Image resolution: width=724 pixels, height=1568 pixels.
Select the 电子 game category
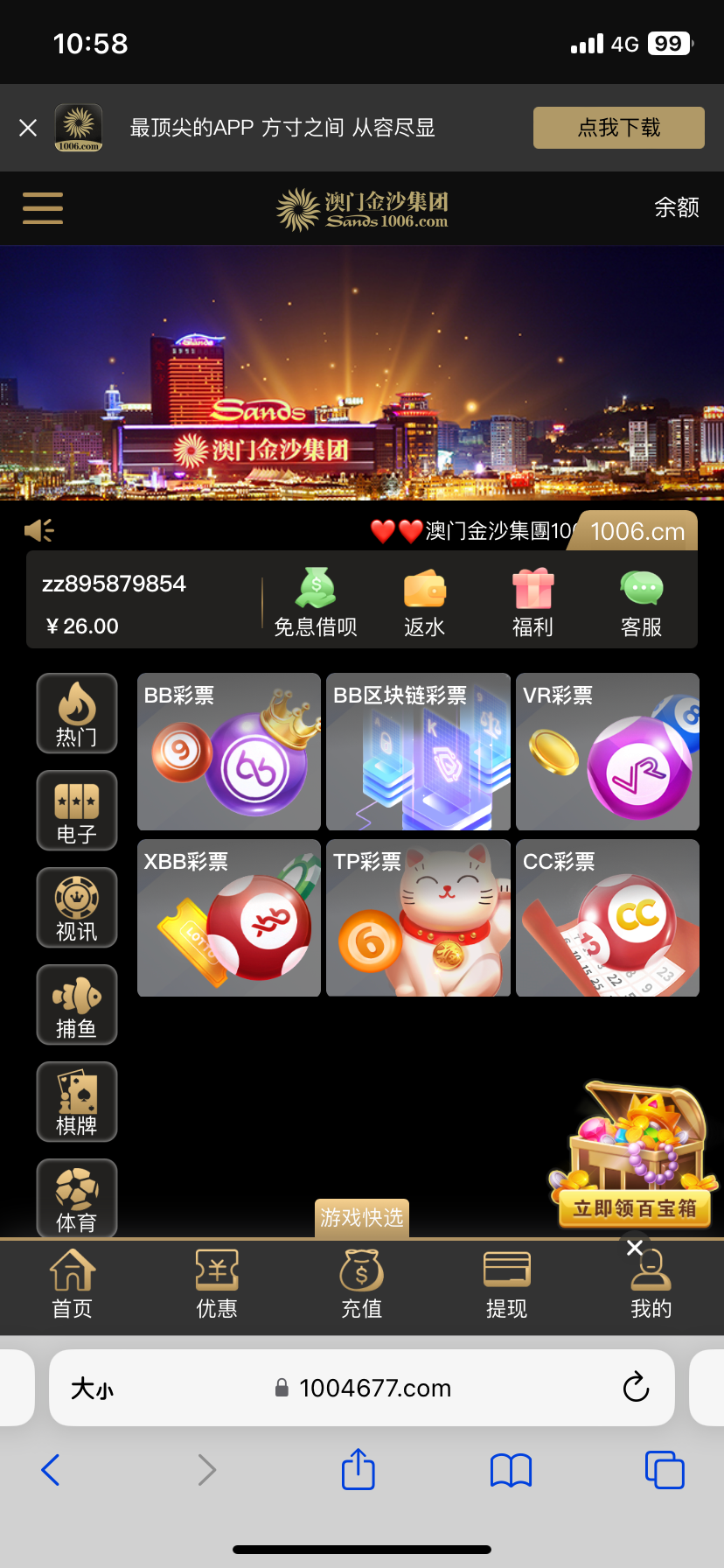pos(77,810)
